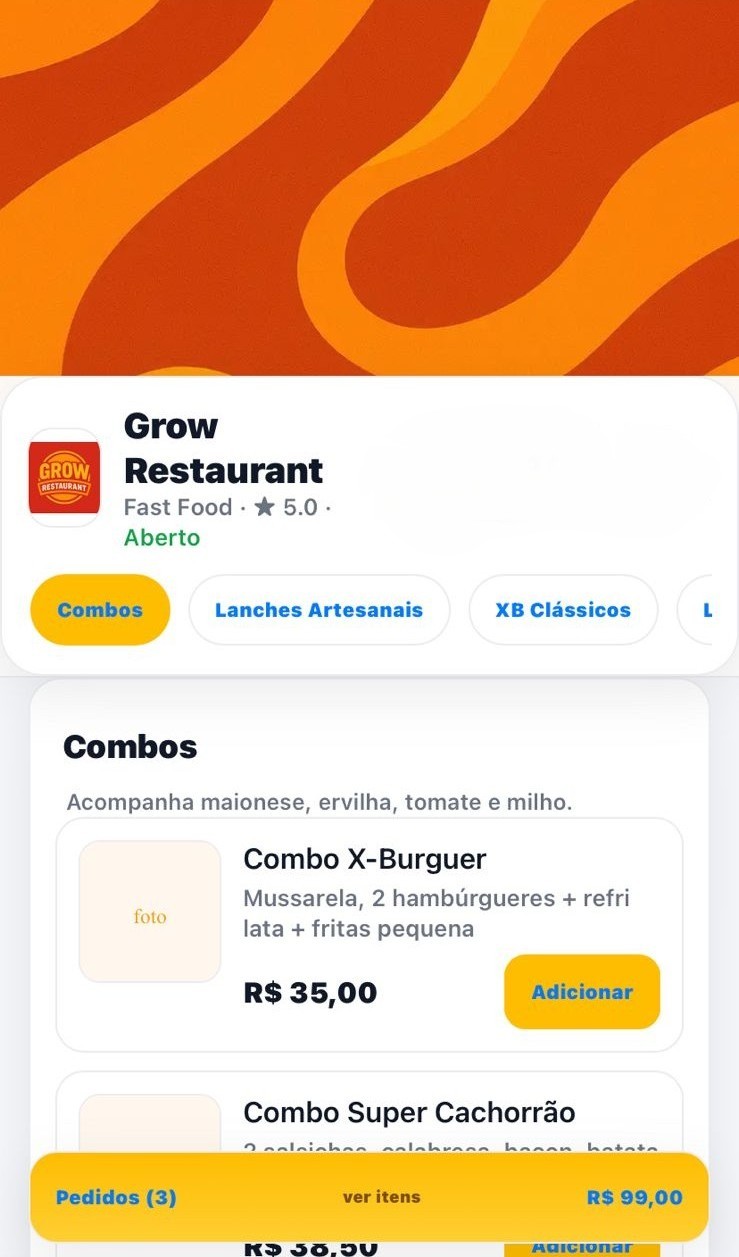Select the Grow Restaurant name heading
The width and height of the screenshot is (739, 1257).
point(222,447)
